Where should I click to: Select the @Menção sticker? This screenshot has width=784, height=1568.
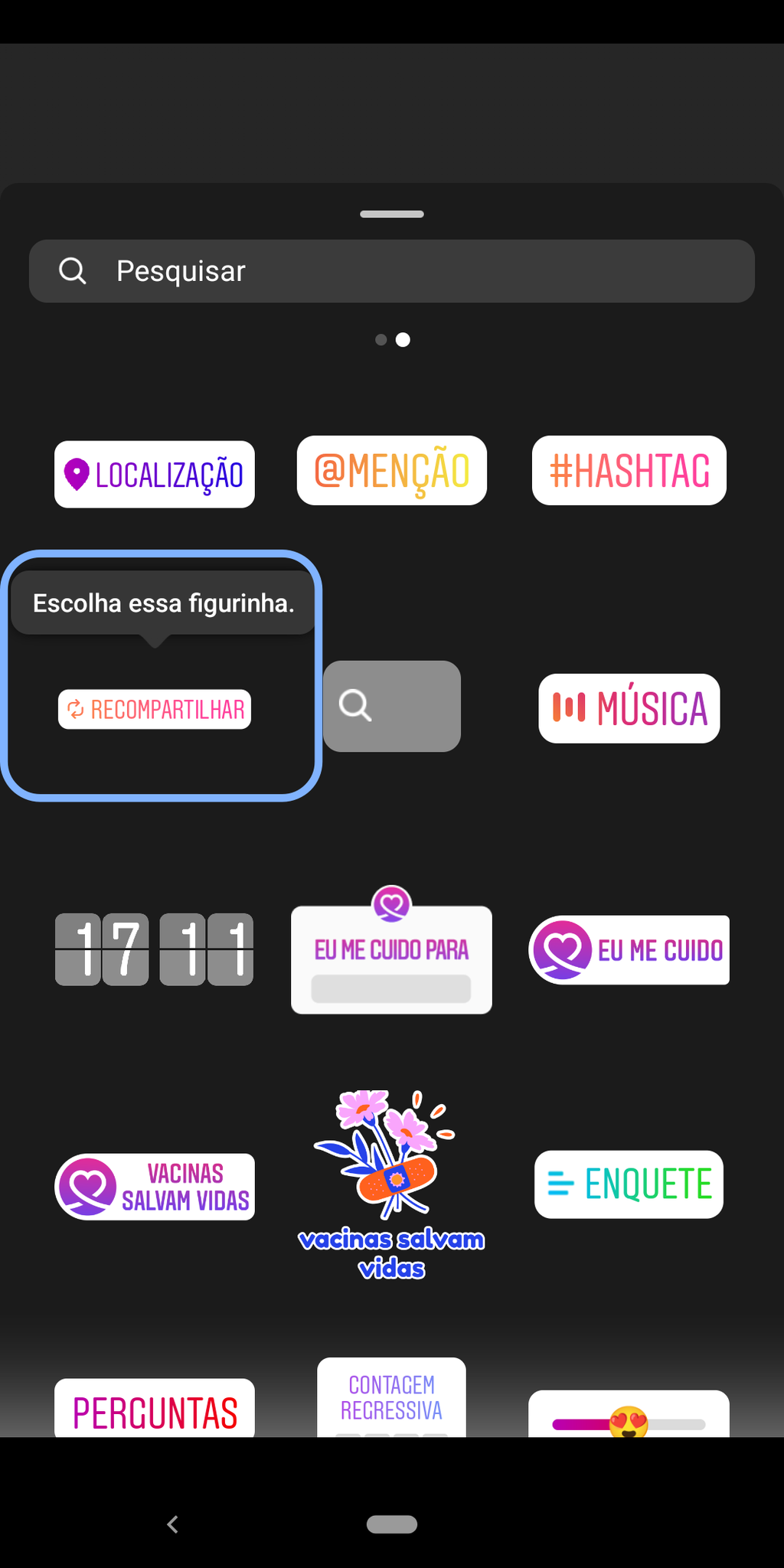click(x=392, y=470)
